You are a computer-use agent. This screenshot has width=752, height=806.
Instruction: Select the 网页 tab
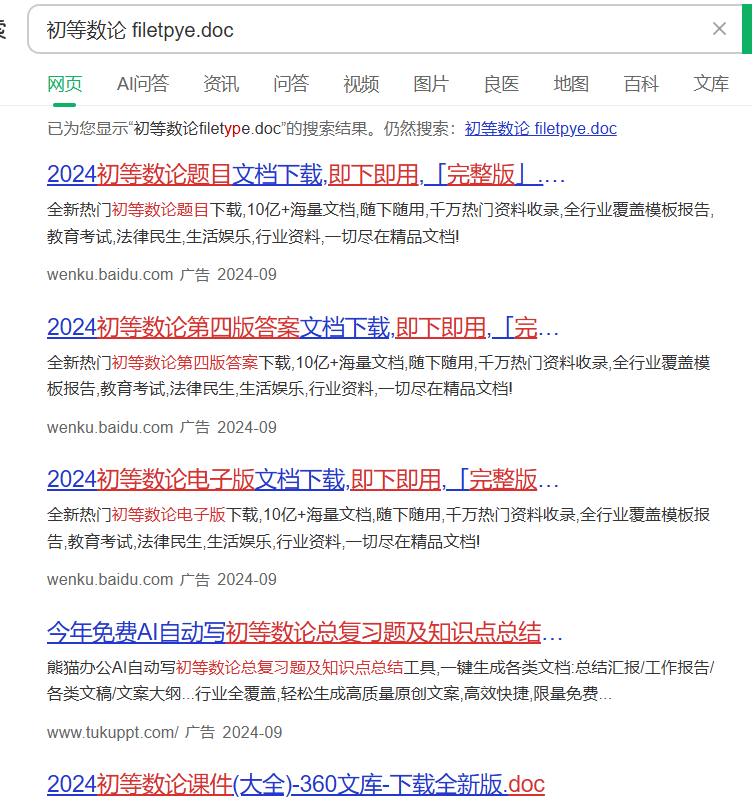pos(65,84)
